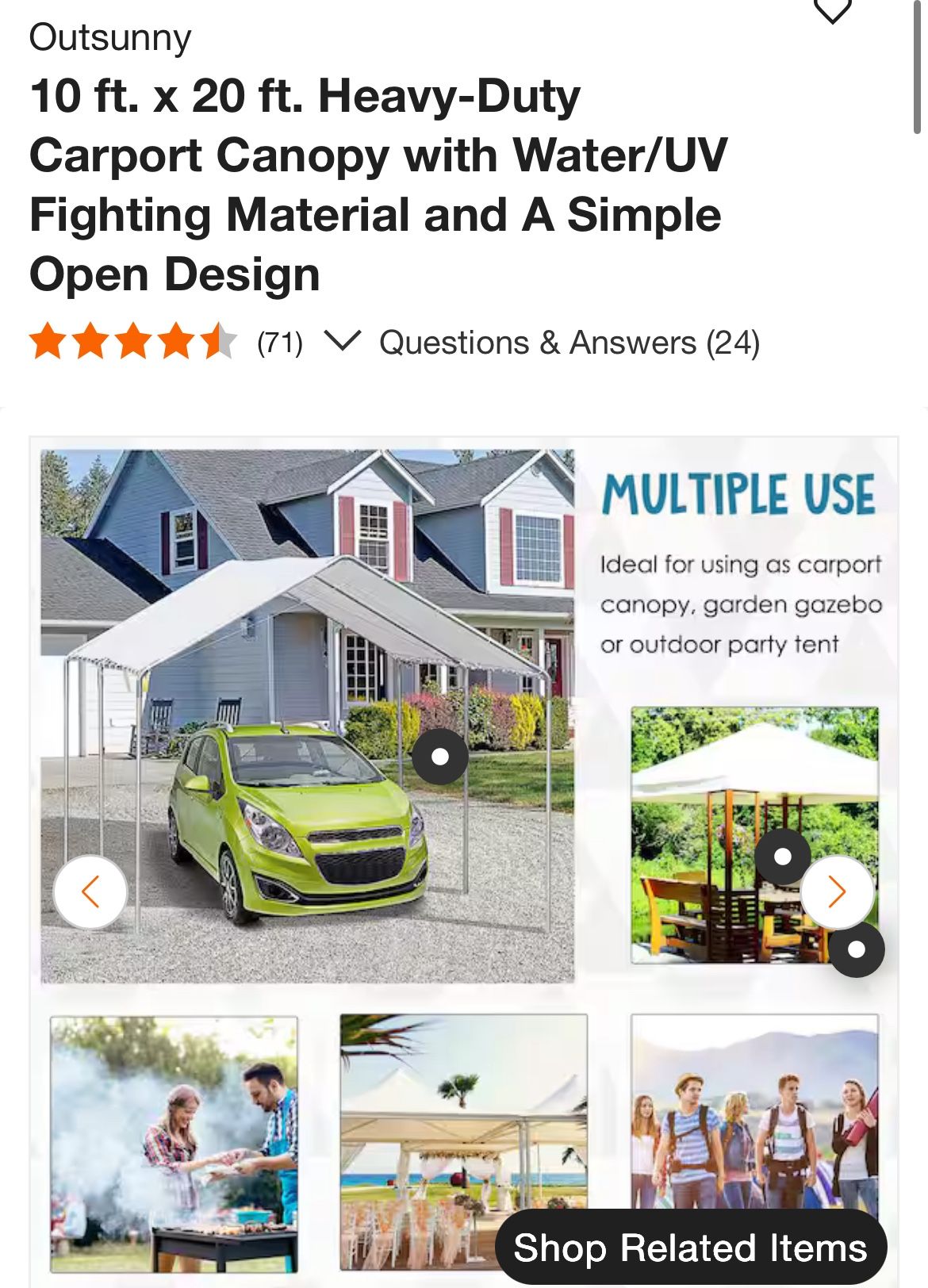928x1288 pixels.
Task: Tap the hotspot dot beside the green car
Action: click(439, 757)
